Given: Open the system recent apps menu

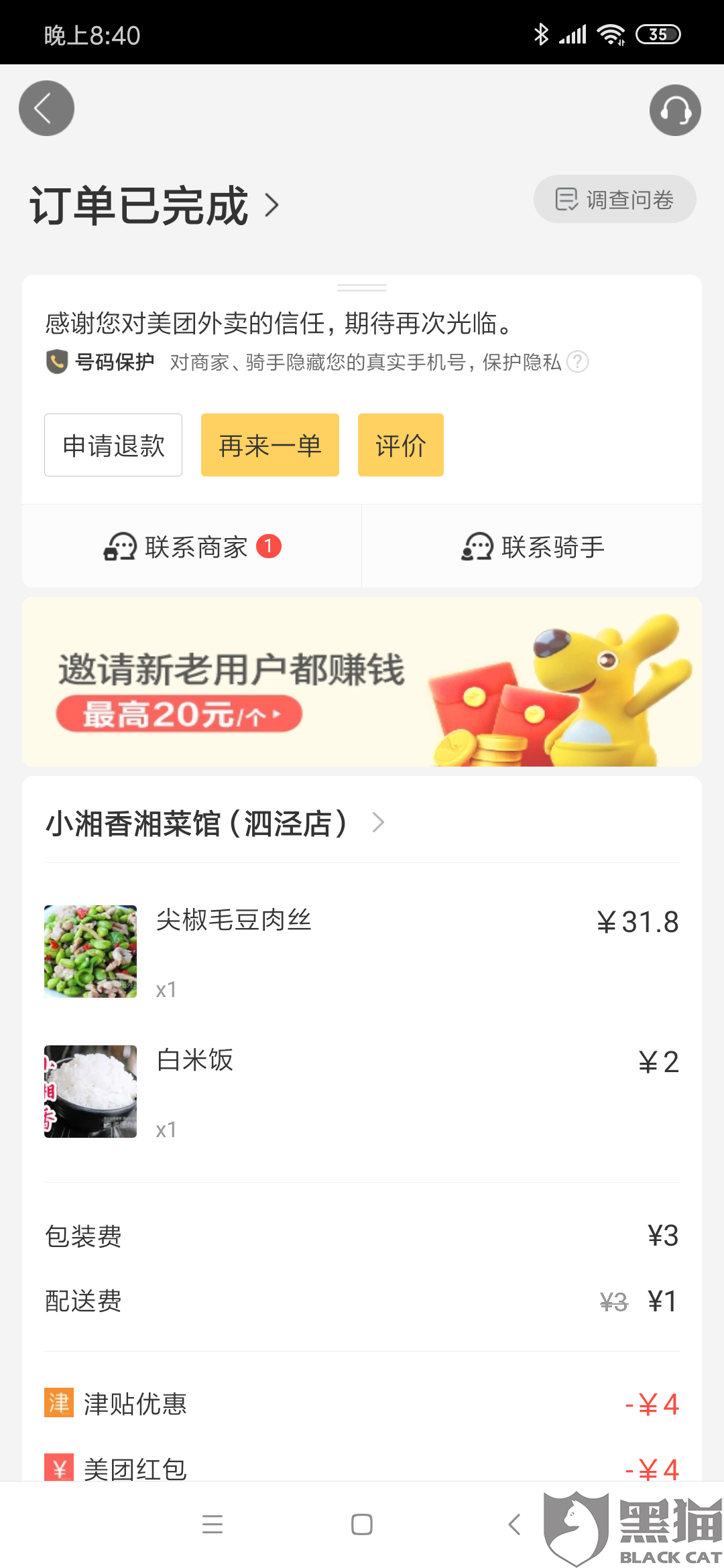Looking at the screenshot, I should [x=213, y=1524].
